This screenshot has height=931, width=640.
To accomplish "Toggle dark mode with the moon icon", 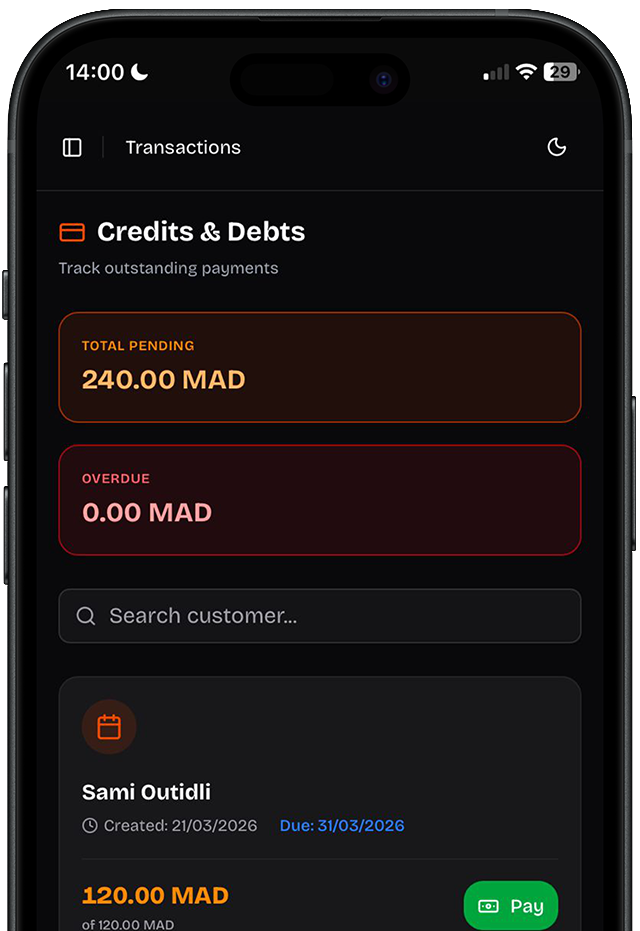I will (557, 148).
